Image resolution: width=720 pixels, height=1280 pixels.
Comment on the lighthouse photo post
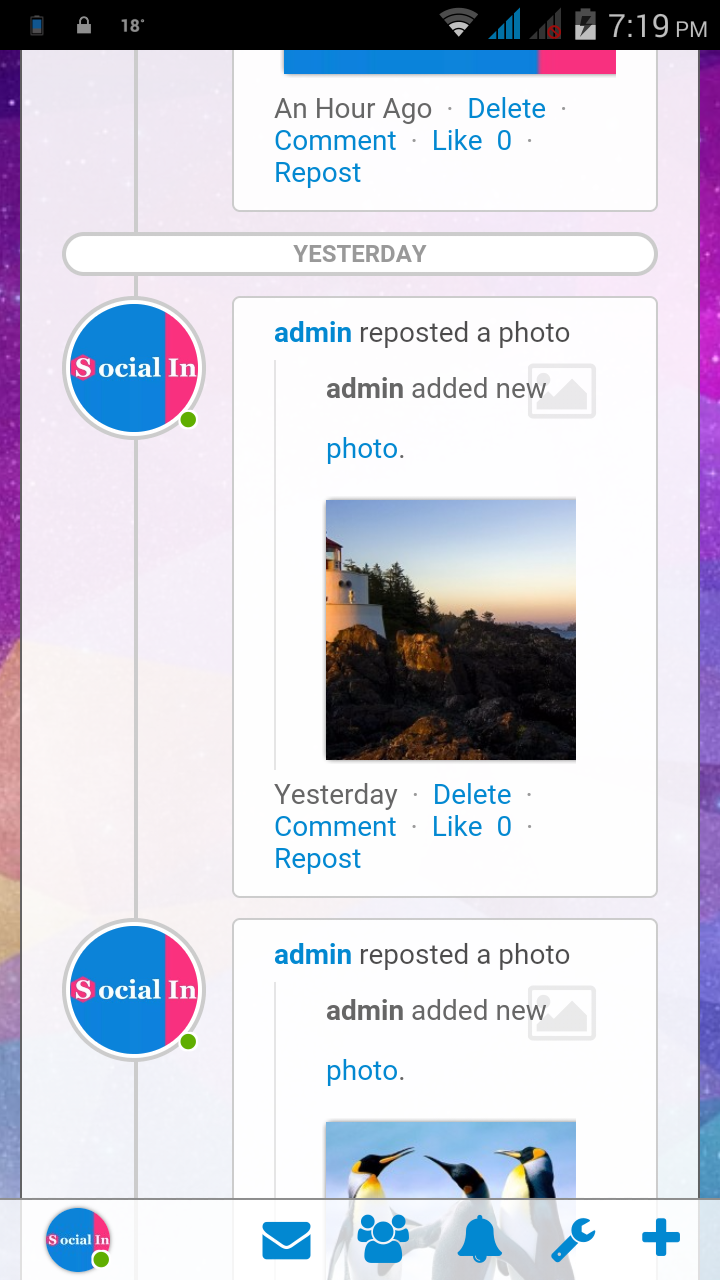tap(336, 827)
